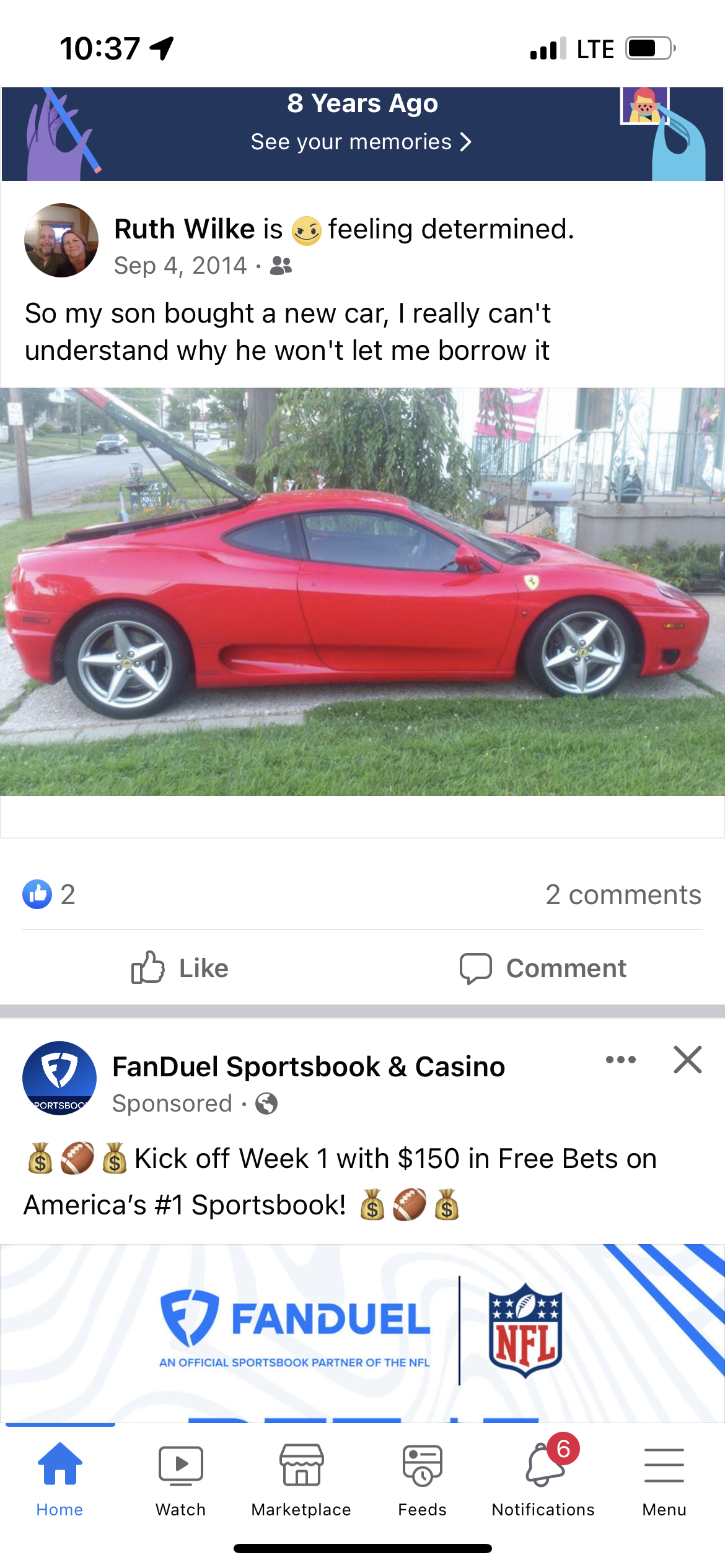Open Ruth Wilke's profile picture
725x1568 pixels.
pyautogui.click(x=61, y=240)
